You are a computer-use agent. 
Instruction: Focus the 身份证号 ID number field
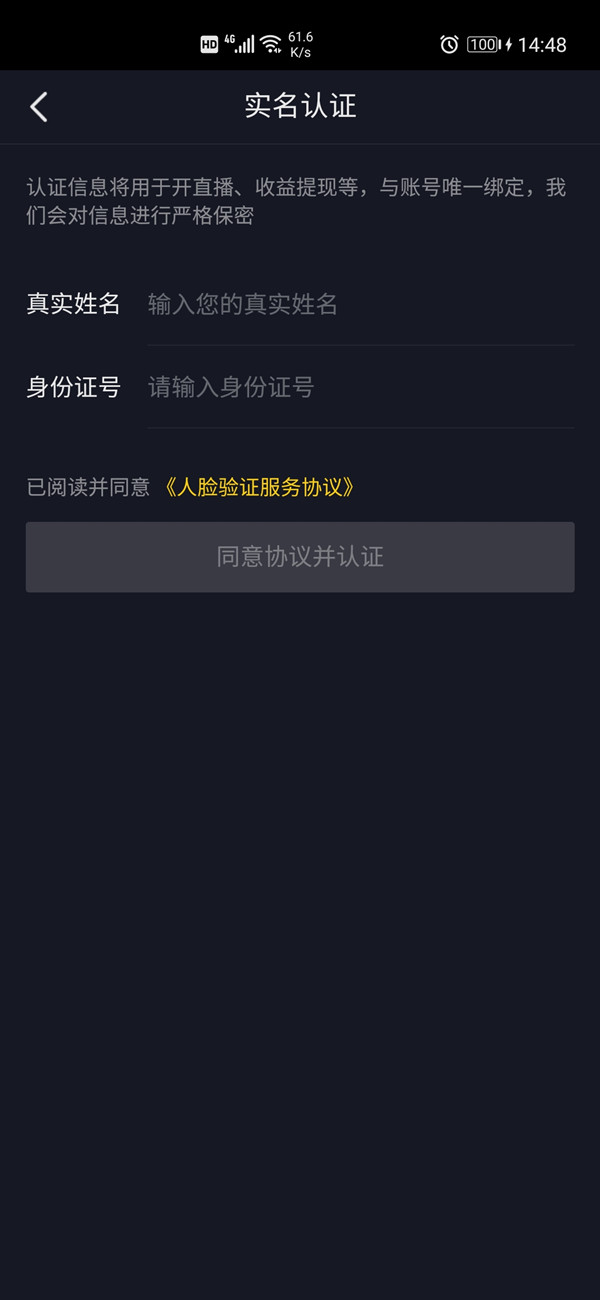360,388
